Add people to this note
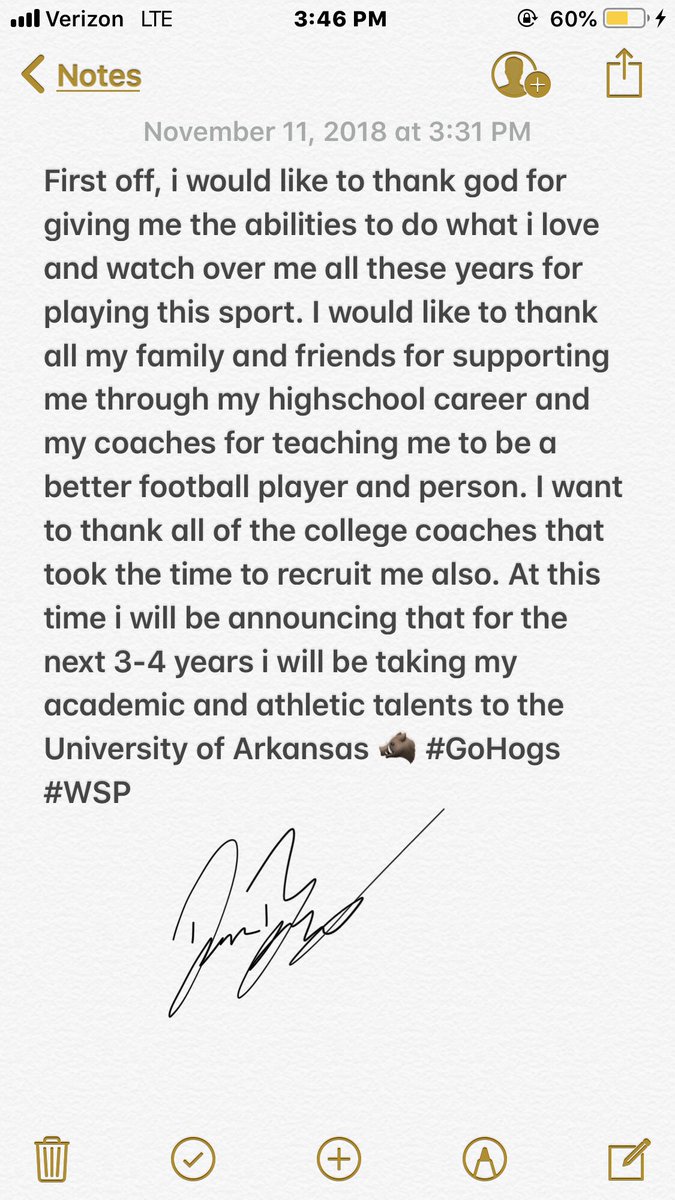 [x=520, y=75]
